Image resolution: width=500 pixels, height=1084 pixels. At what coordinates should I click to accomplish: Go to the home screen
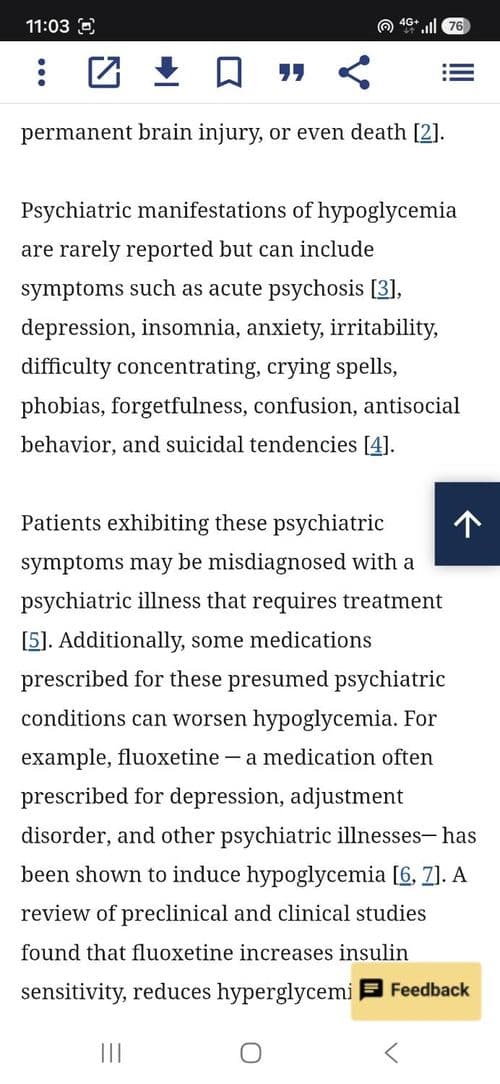pos(250,1053)
